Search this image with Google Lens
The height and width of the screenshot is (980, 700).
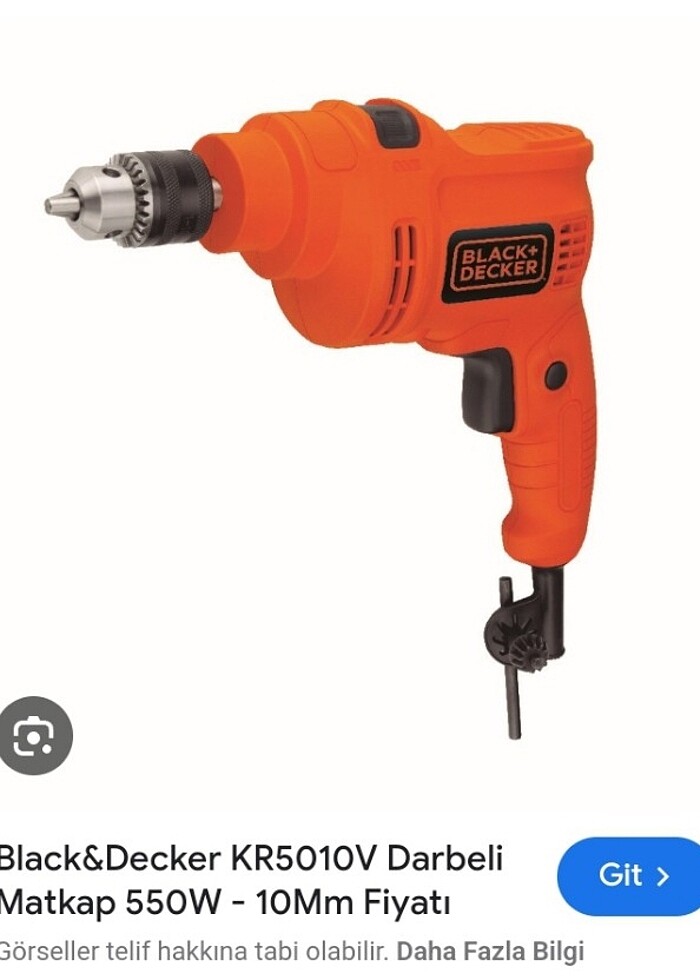point(33,736)
